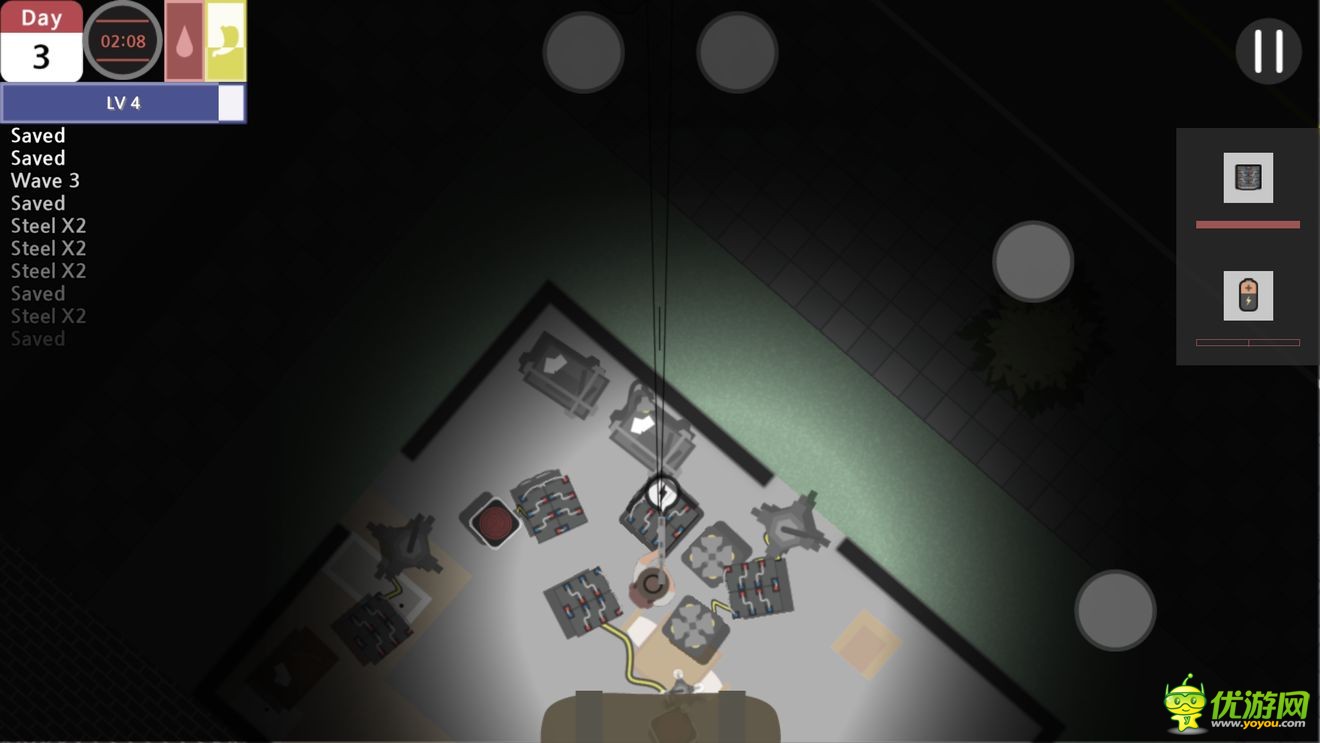Screen dimensions: 1320x743
Task: Open the Day 3 calendar panel
Action: (x=41, y=42)
